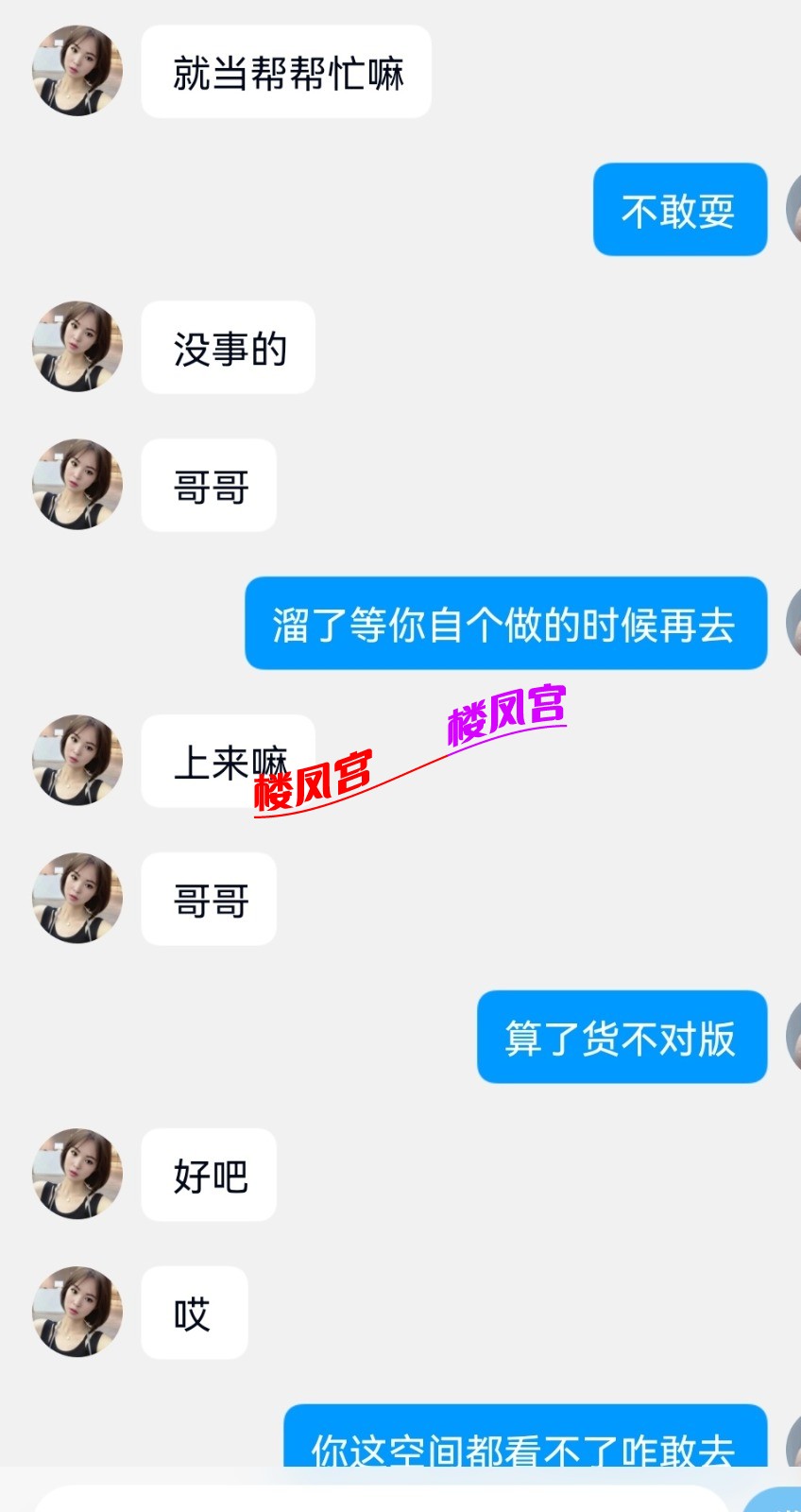This screenshot has width=801, height=1512.
Task: Open the contact's profile via her topmost avatar
Action: coord(77,71)
